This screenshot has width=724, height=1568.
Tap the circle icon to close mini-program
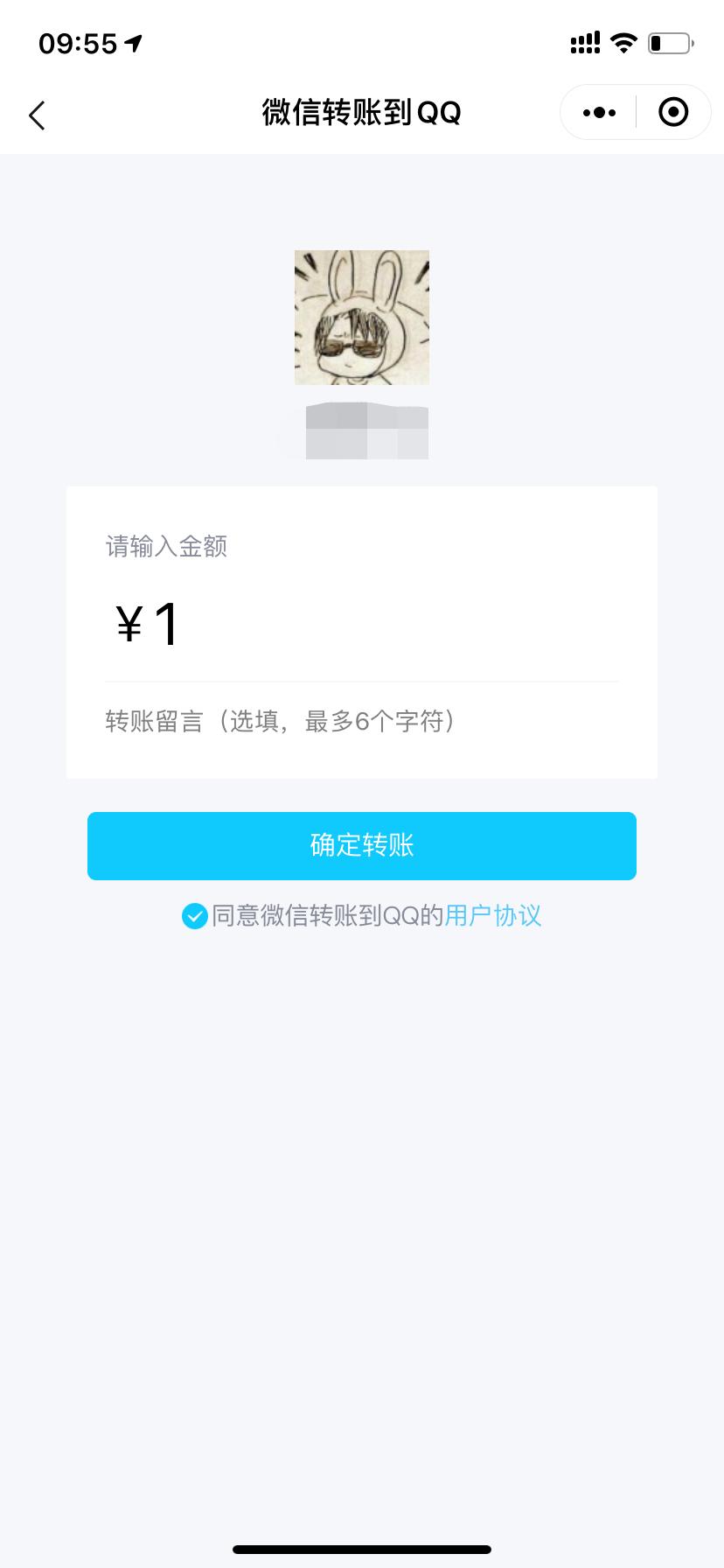(673, 112)
